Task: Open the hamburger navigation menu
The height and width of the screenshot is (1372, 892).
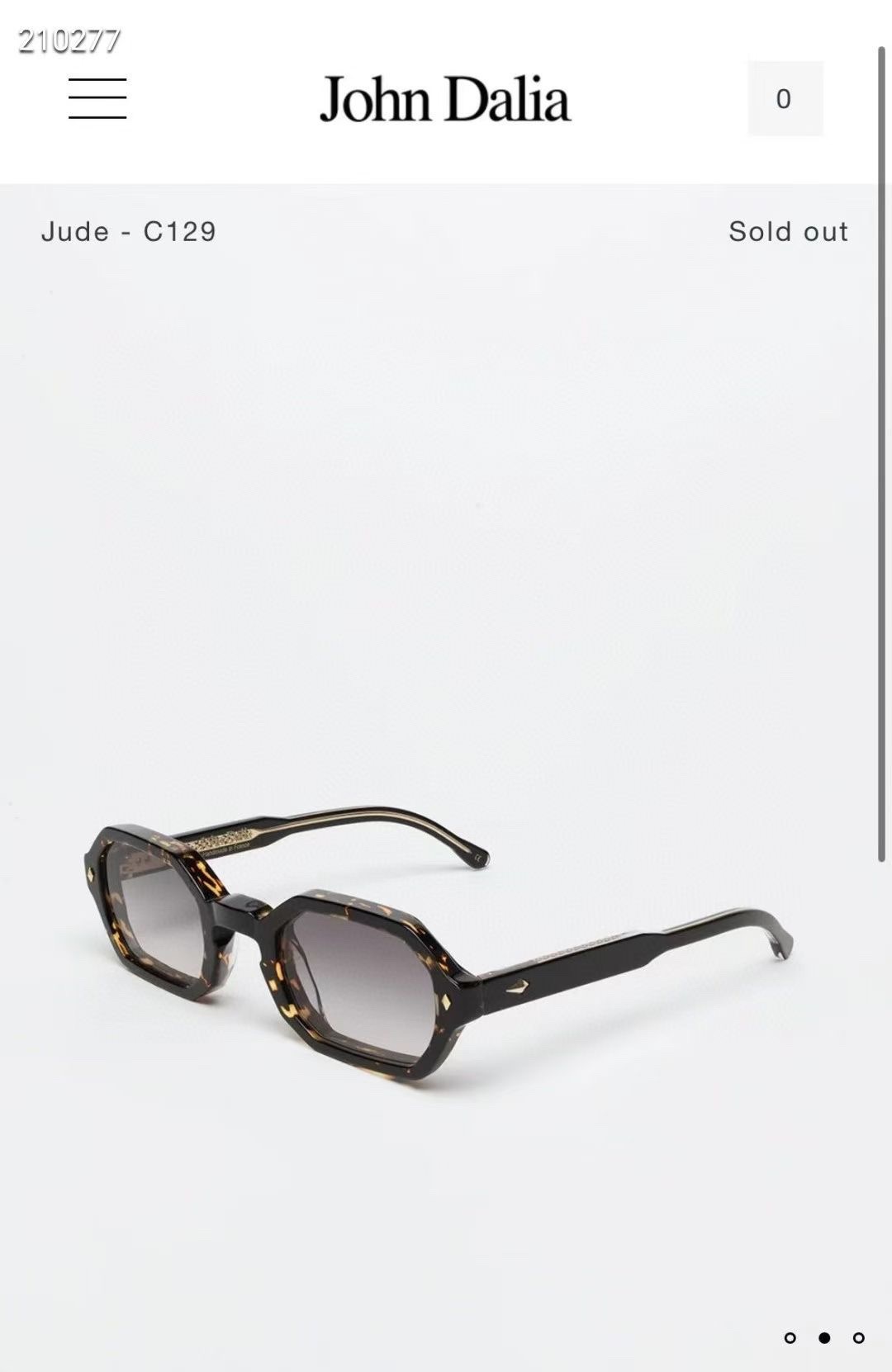Action: (97, 99)
